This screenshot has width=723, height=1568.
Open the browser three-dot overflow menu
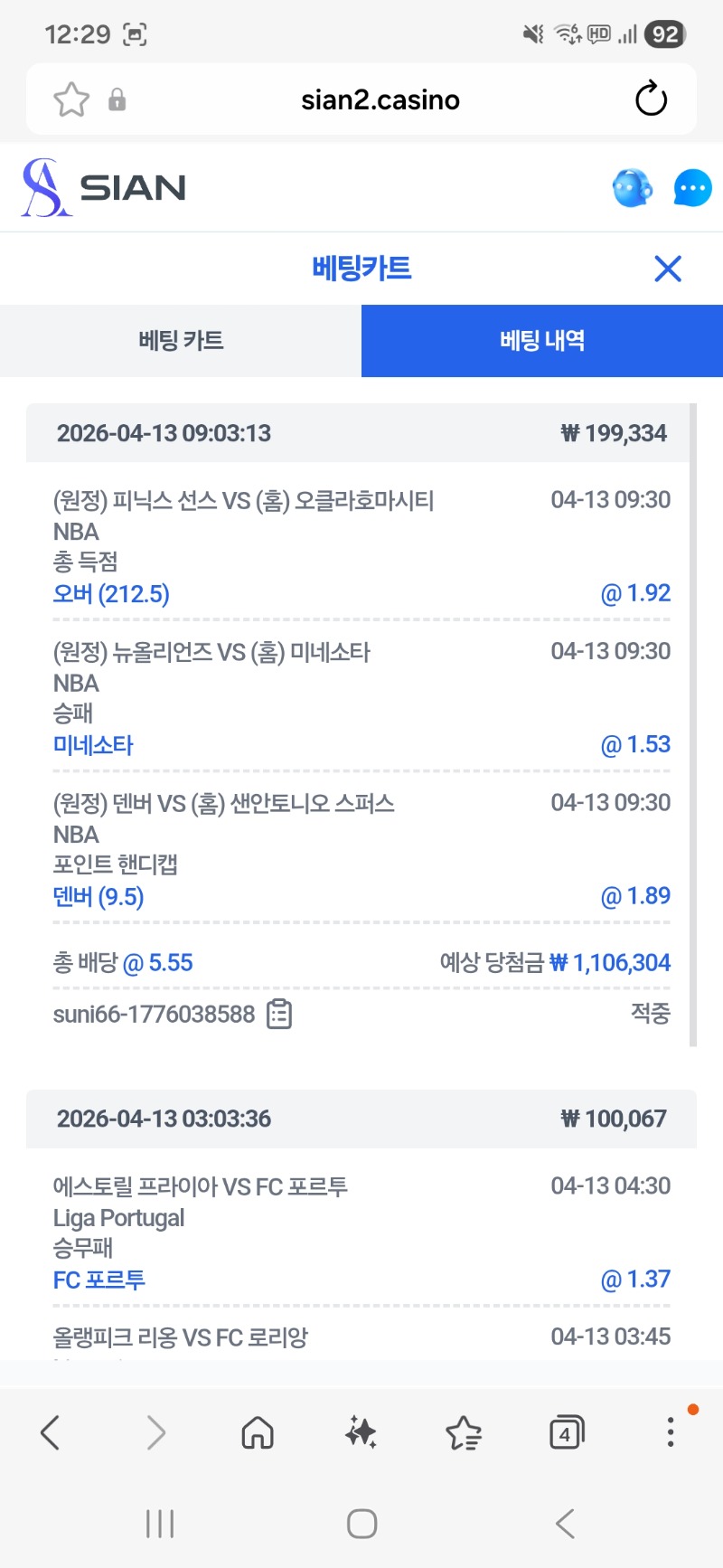670,1431
